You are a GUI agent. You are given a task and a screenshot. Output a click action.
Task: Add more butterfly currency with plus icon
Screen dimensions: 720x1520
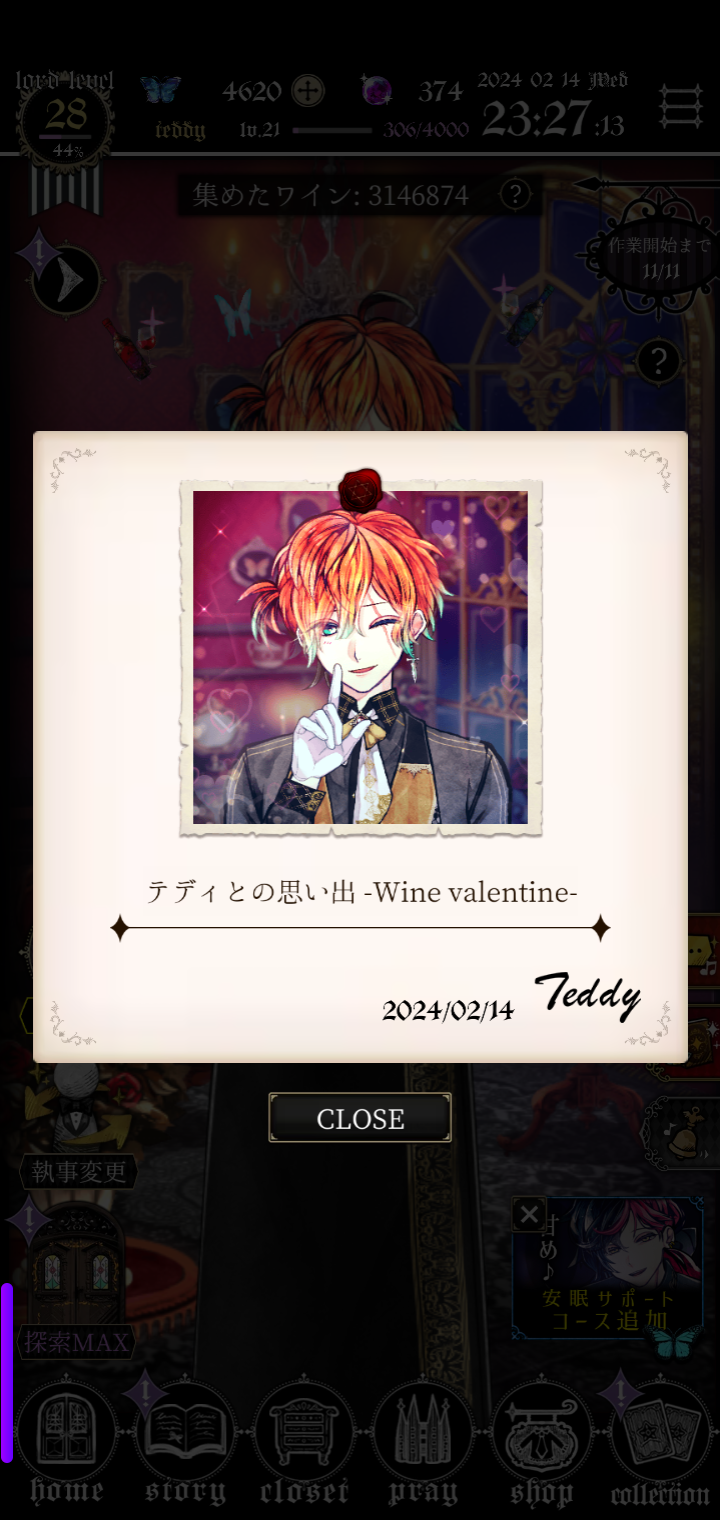pos(308,91)
